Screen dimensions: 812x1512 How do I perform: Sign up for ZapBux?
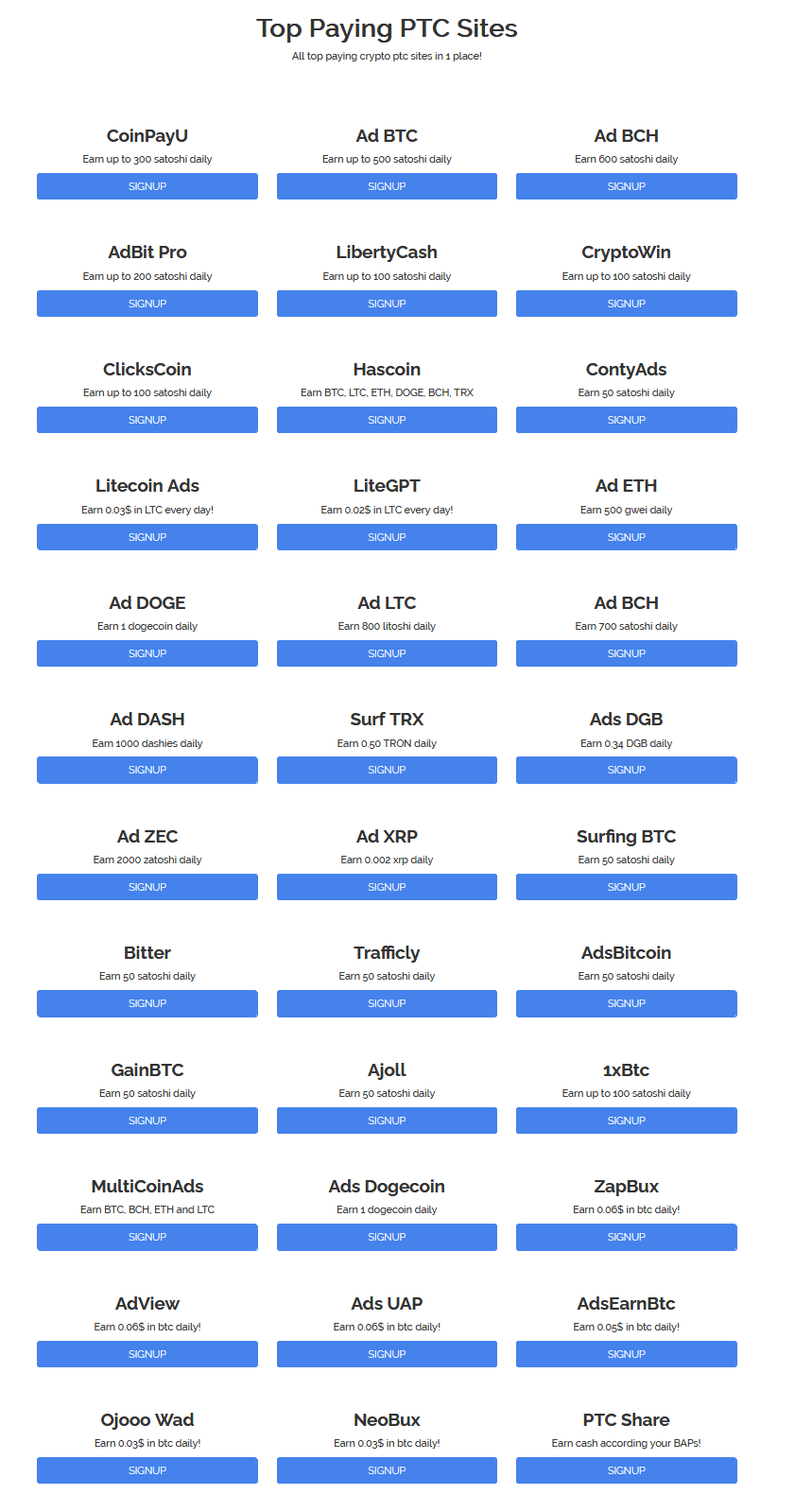tap(627, 1237)
